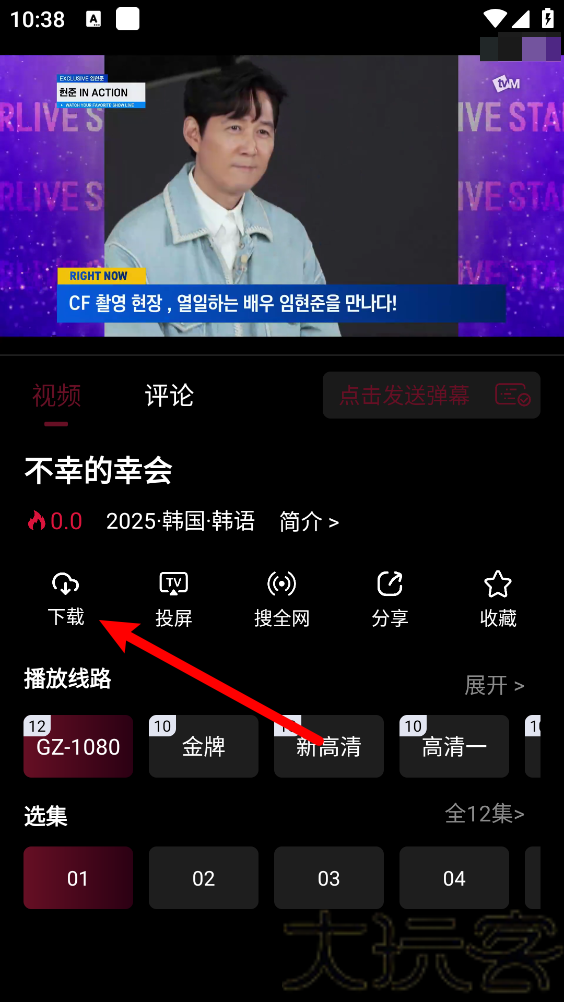Image resolution: width=564 pixels, height=1002 pixels.
Task: Select the 视频 tab
Action: coord(57,396)
